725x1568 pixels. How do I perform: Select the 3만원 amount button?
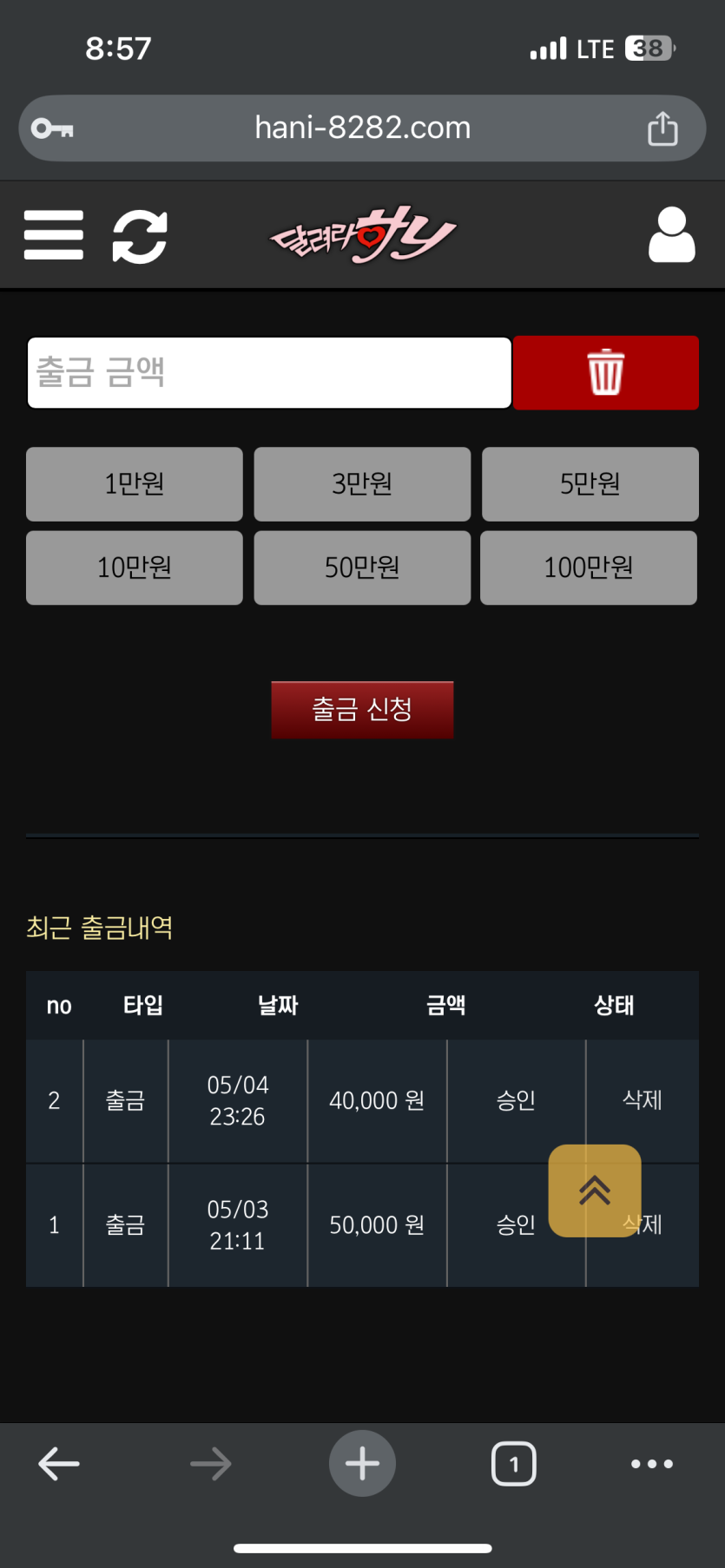point(362,484)
